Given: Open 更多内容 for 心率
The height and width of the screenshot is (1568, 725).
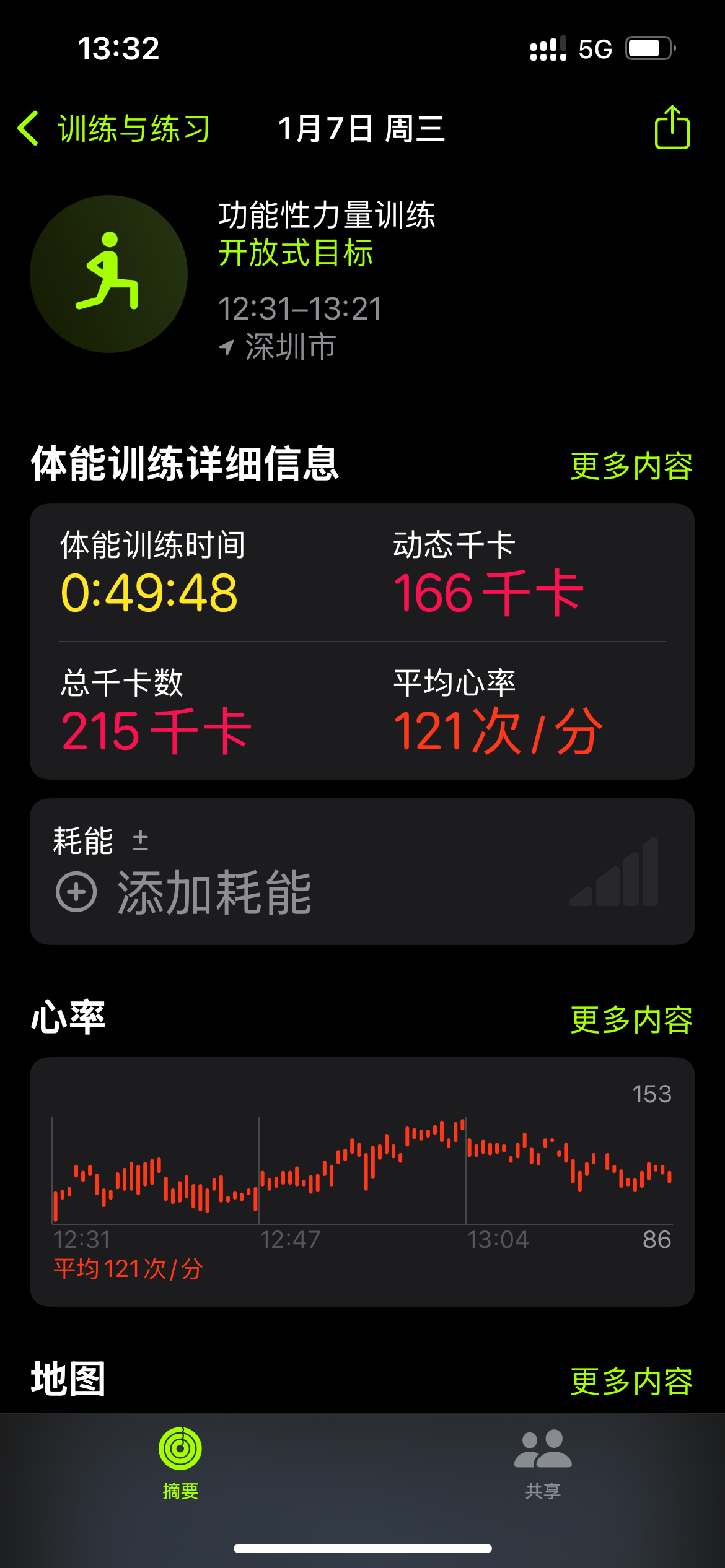Looking at the screenshot, I should pos(631,1019).
